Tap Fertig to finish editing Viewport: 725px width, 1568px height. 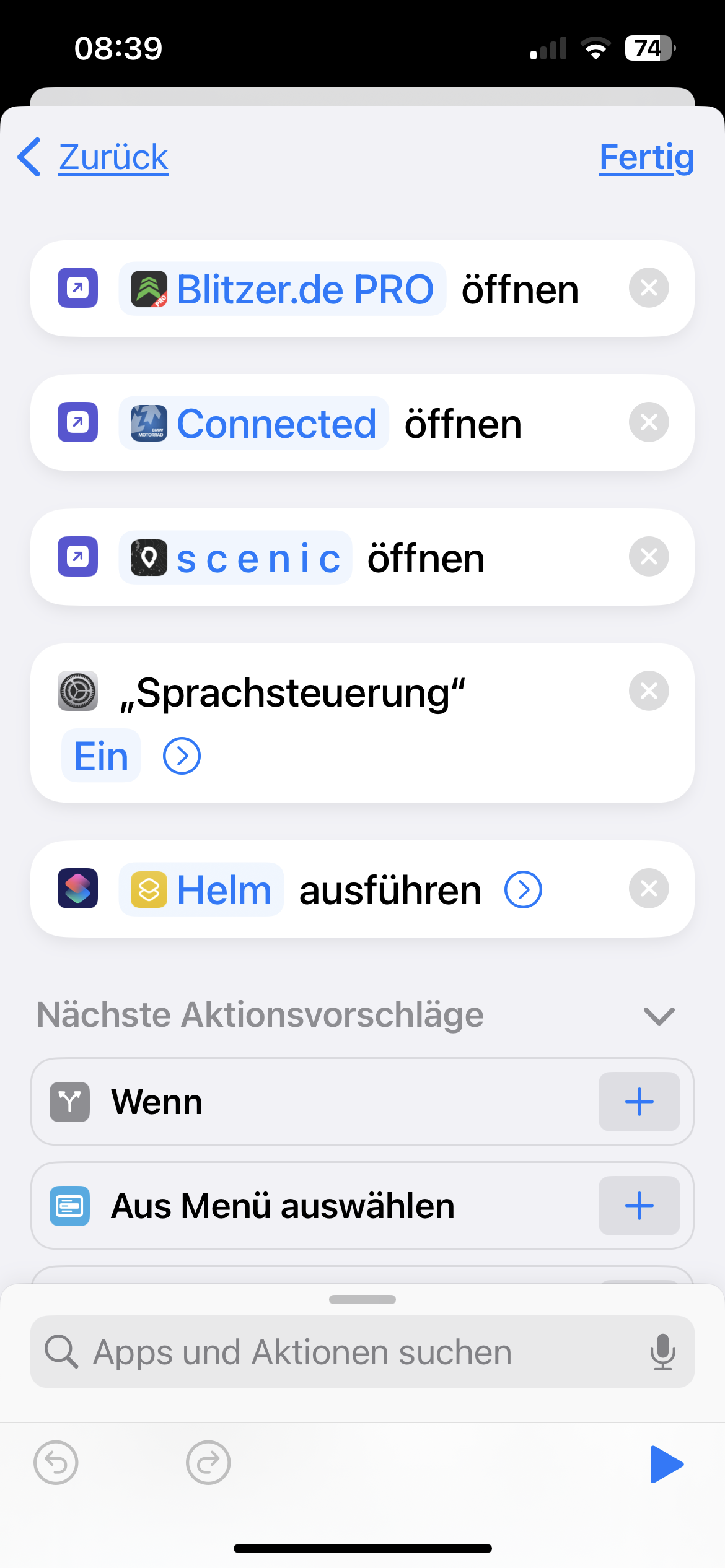pyautogui.click(x=646, y=157)
